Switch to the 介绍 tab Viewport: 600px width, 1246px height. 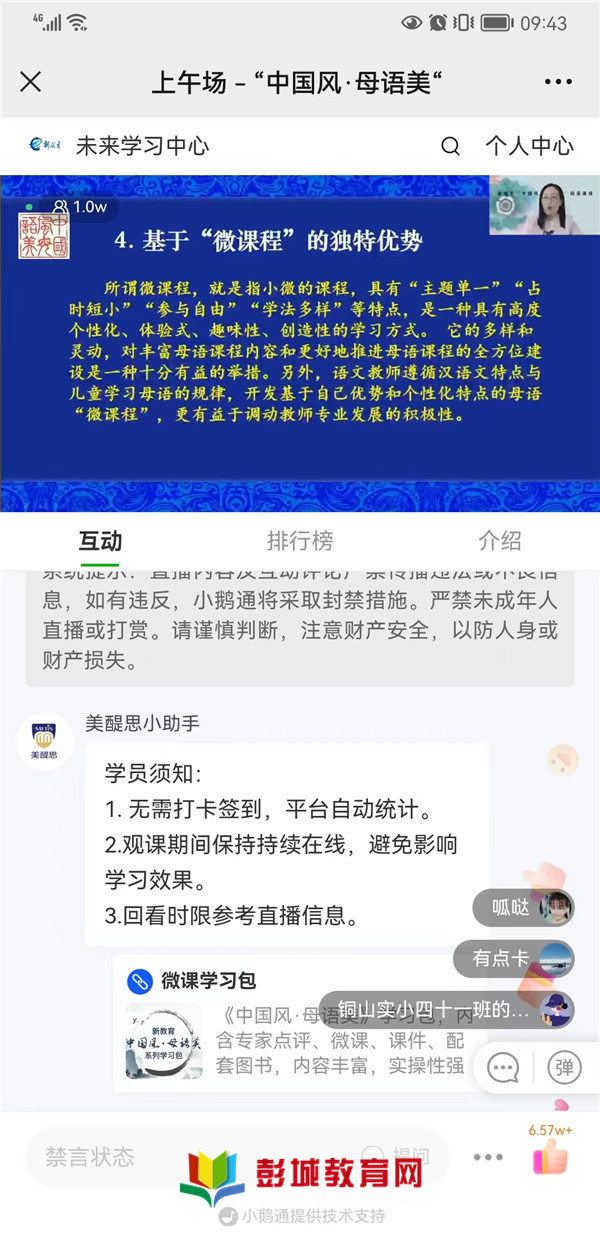(499, 541)
